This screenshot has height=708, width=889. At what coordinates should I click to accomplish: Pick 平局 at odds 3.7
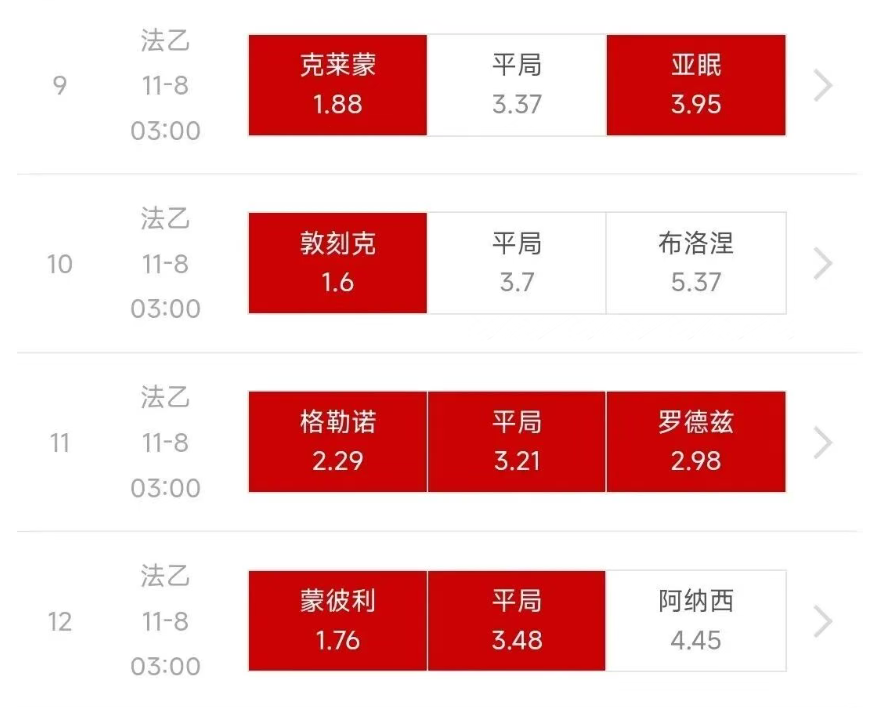point(516,263)
